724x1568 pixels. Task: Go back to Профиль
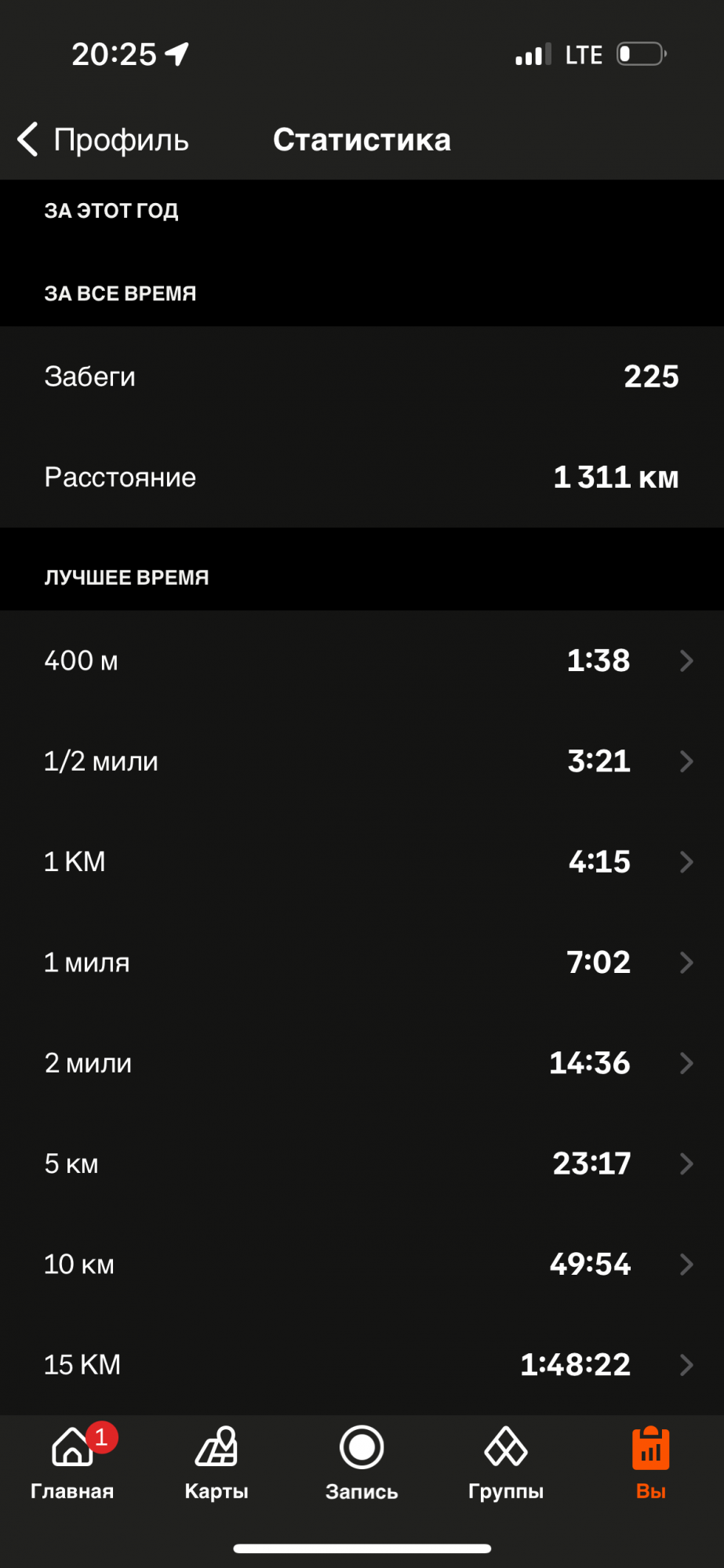click(x=104, y=140)
